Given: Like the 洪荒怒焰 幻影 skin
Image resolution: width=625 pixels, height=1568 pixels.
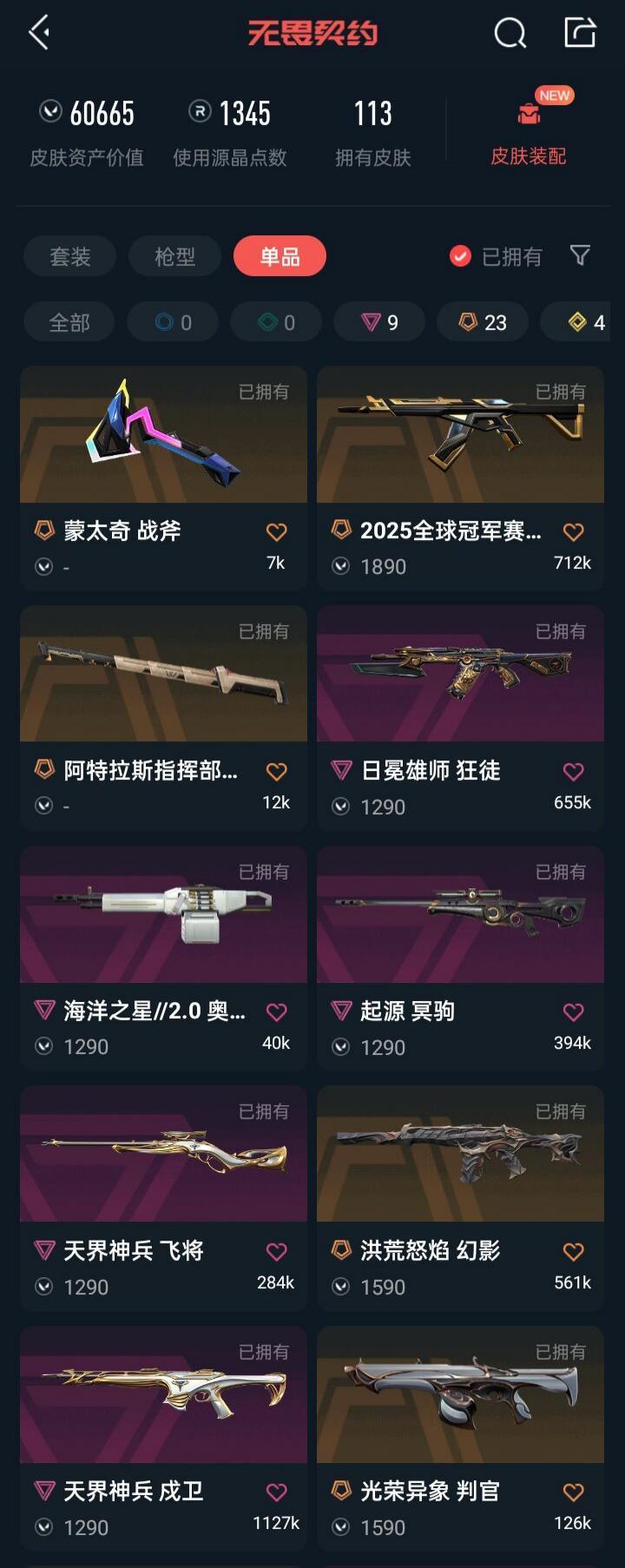Looking at the screenshot, I should [573, 1251].
